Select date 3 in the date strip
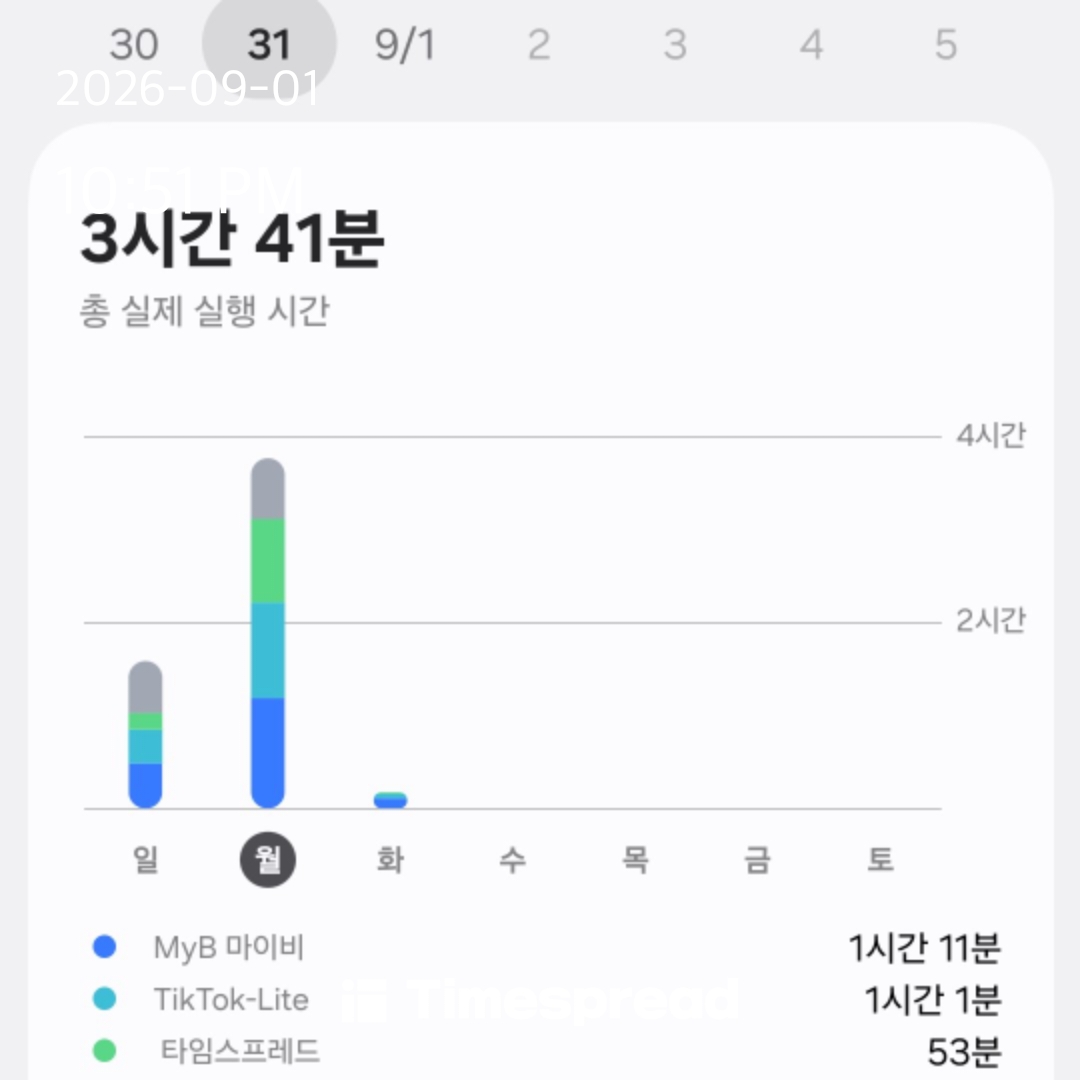 (675, 45)
